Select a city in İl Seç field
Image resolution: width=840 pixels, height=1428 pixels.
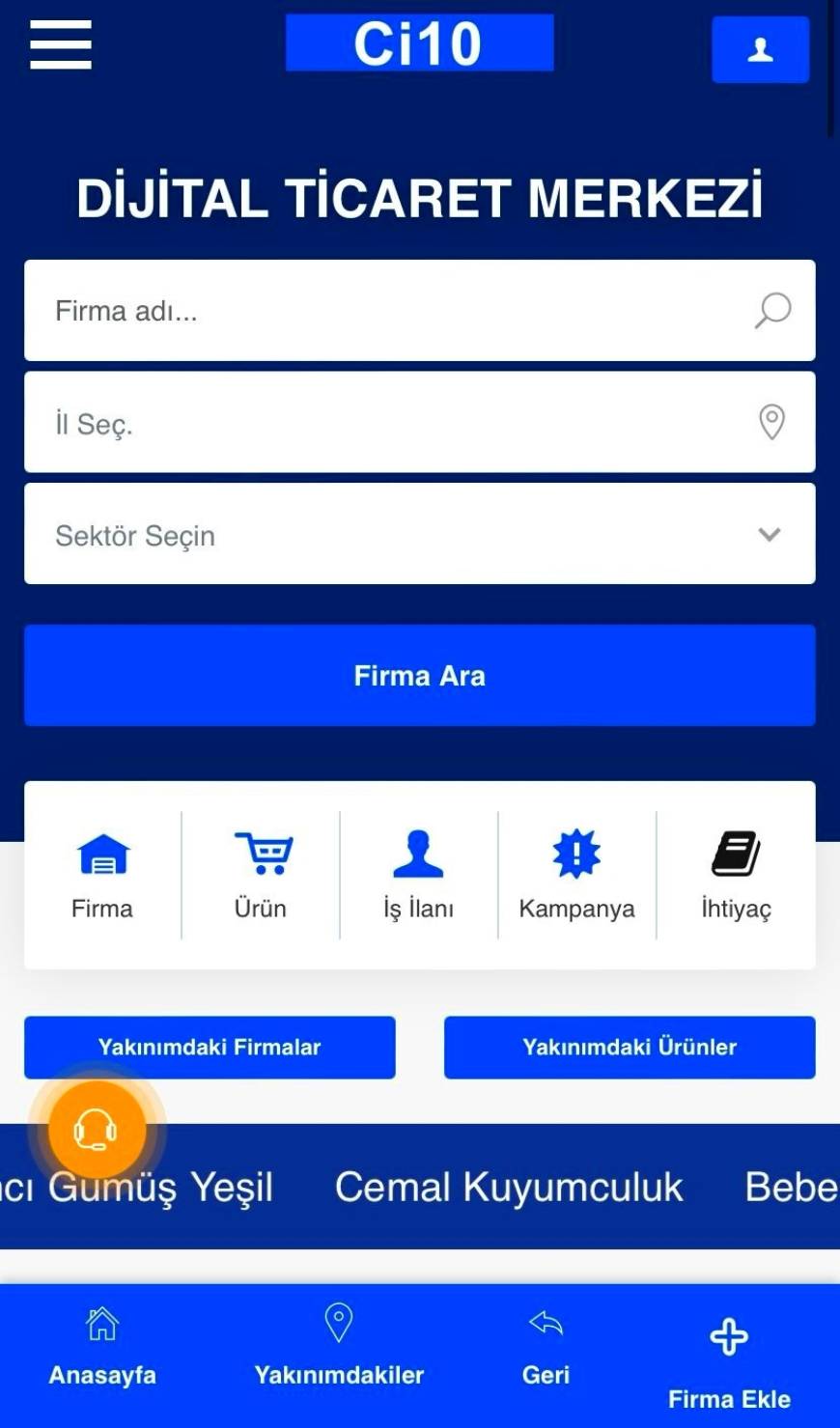(x=386, y=423)
